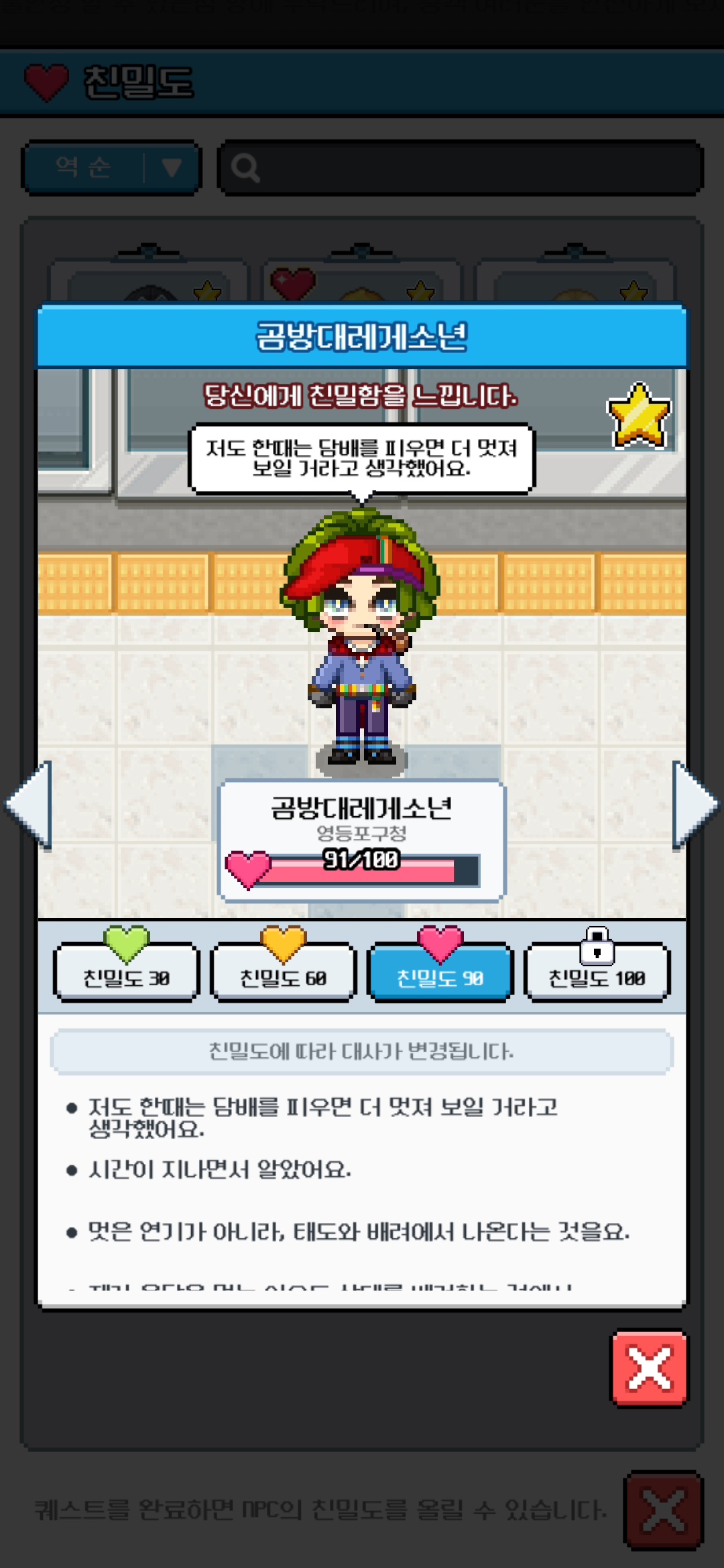Toggle the favorite star for 공방대레게소년
The height and width of the screenshot is (1568, 724).
639,415
